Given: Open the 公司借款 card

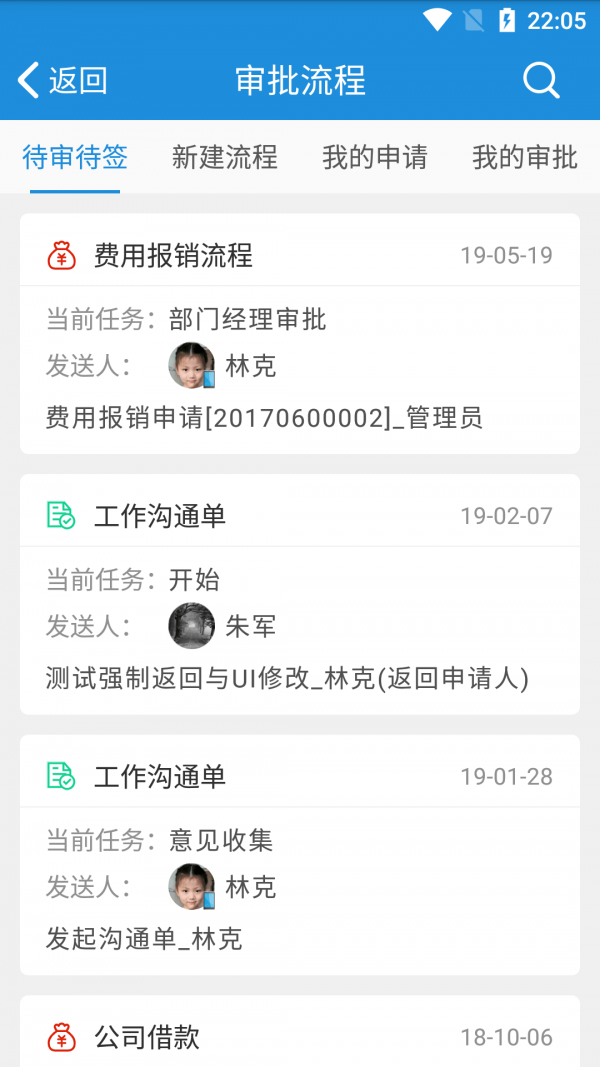Looking at the screenshot, I should [300, 1035].
